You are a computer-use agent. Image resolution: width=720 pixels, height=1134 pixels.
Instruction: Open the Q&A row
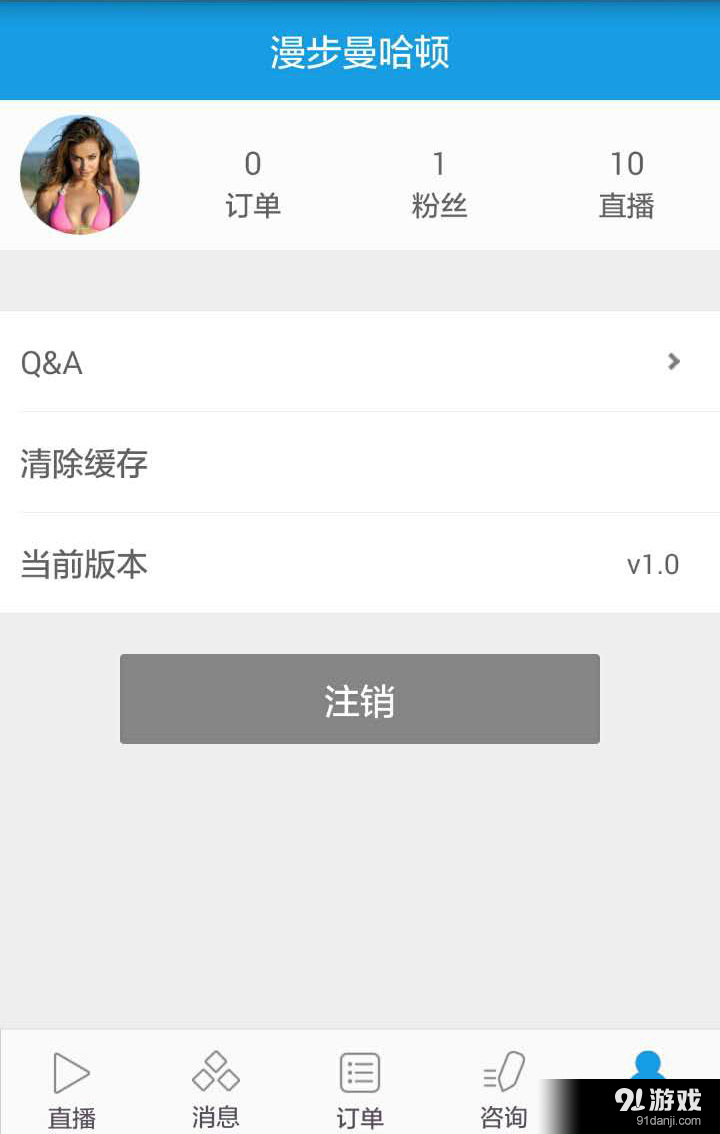(360, 362)
